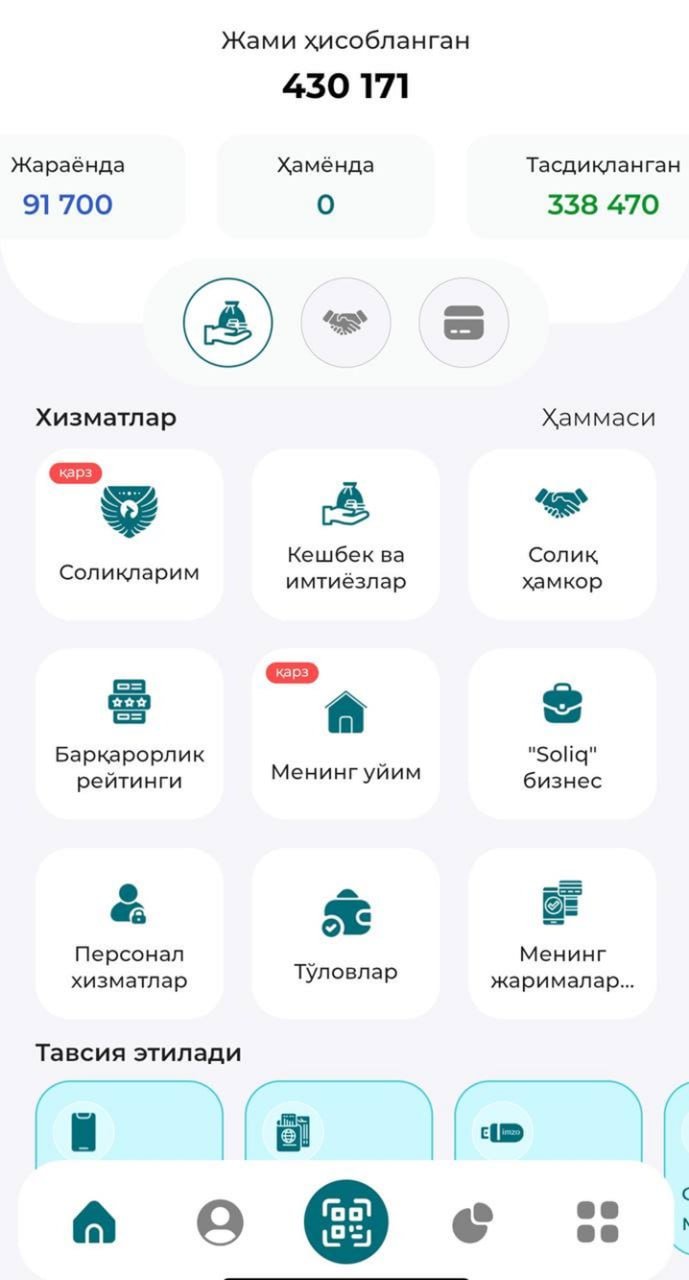Open the four-squares menu tab

click(598, 1222)
